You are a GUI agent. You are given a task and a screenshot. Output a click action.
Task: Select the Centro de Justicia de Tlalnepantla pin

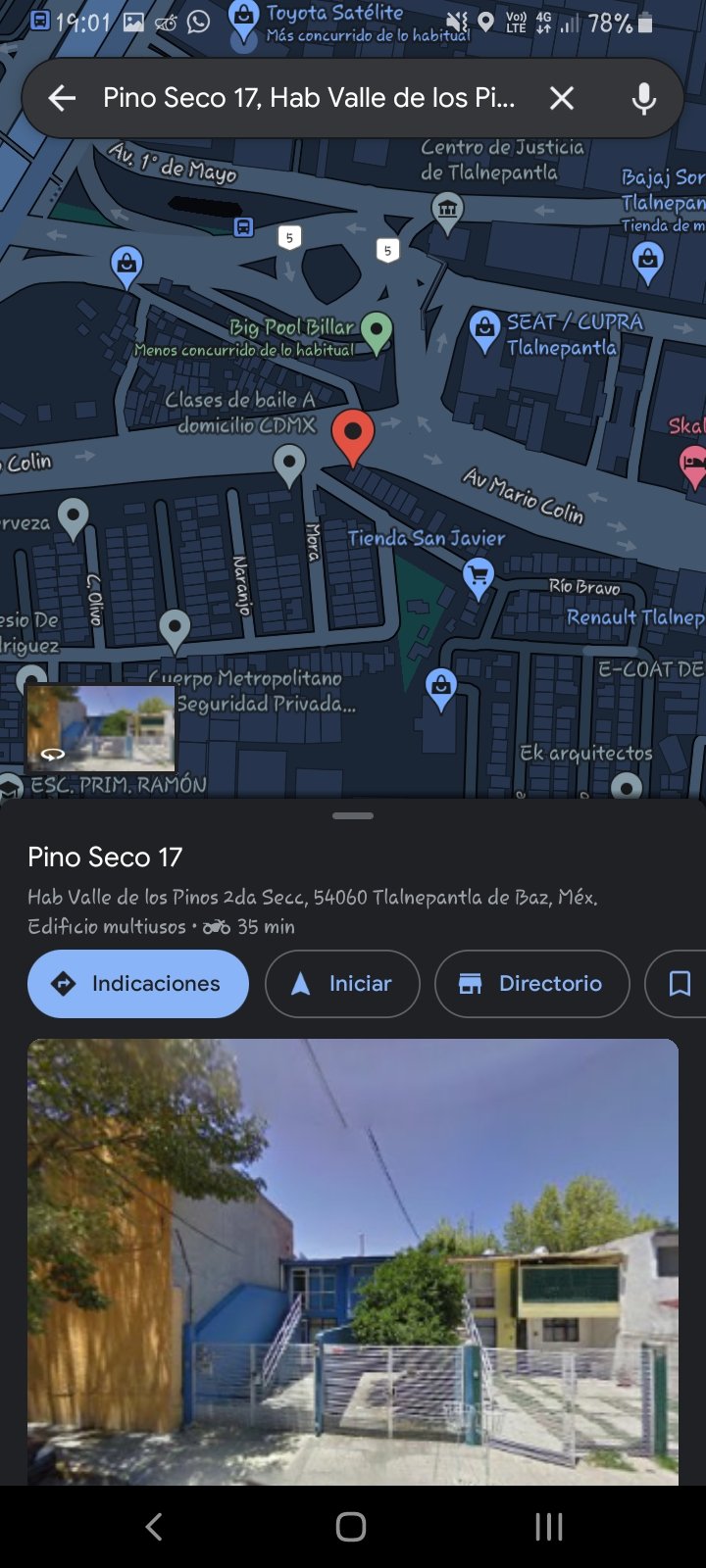pos(447,211)
